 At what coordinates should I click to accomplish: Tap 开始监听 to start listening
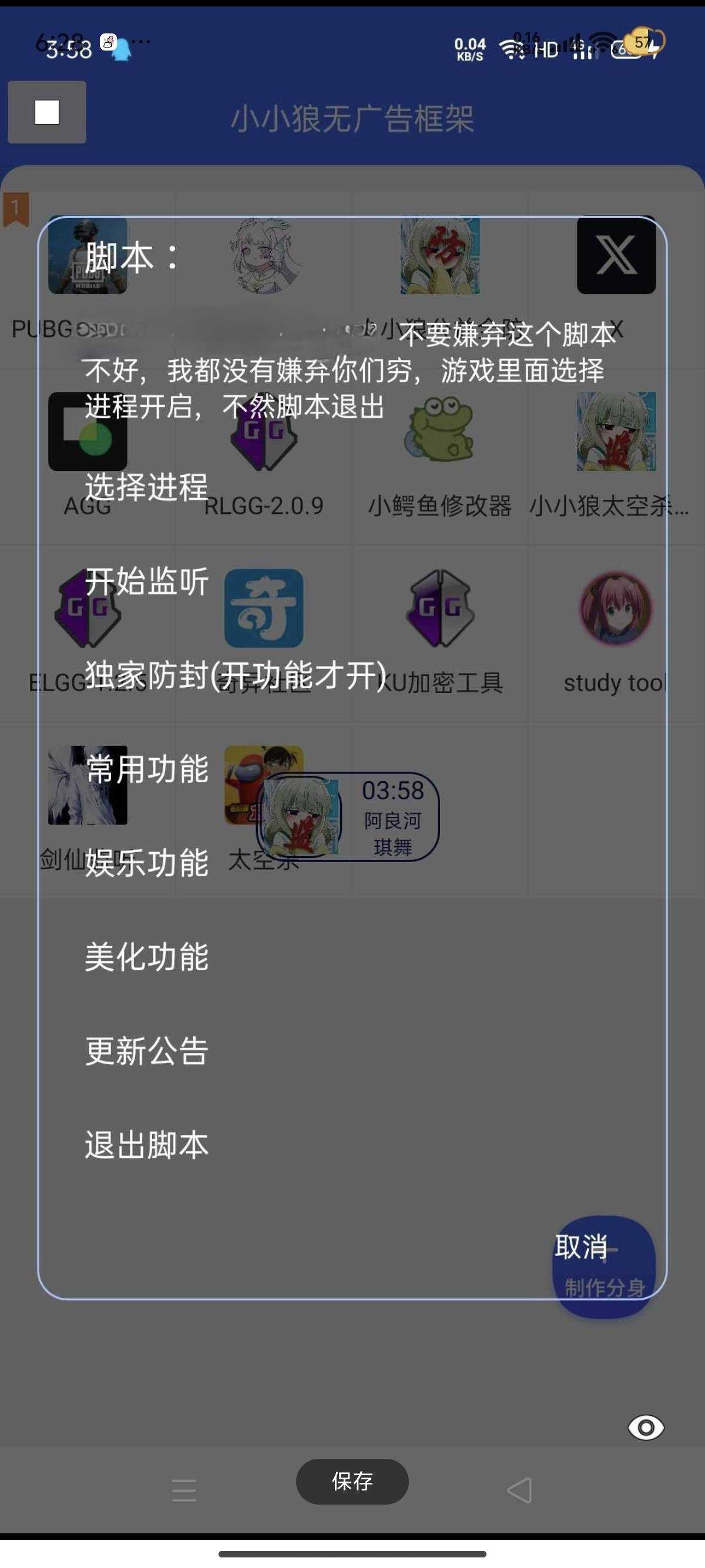pyautogui.click(x=147, y=581)
